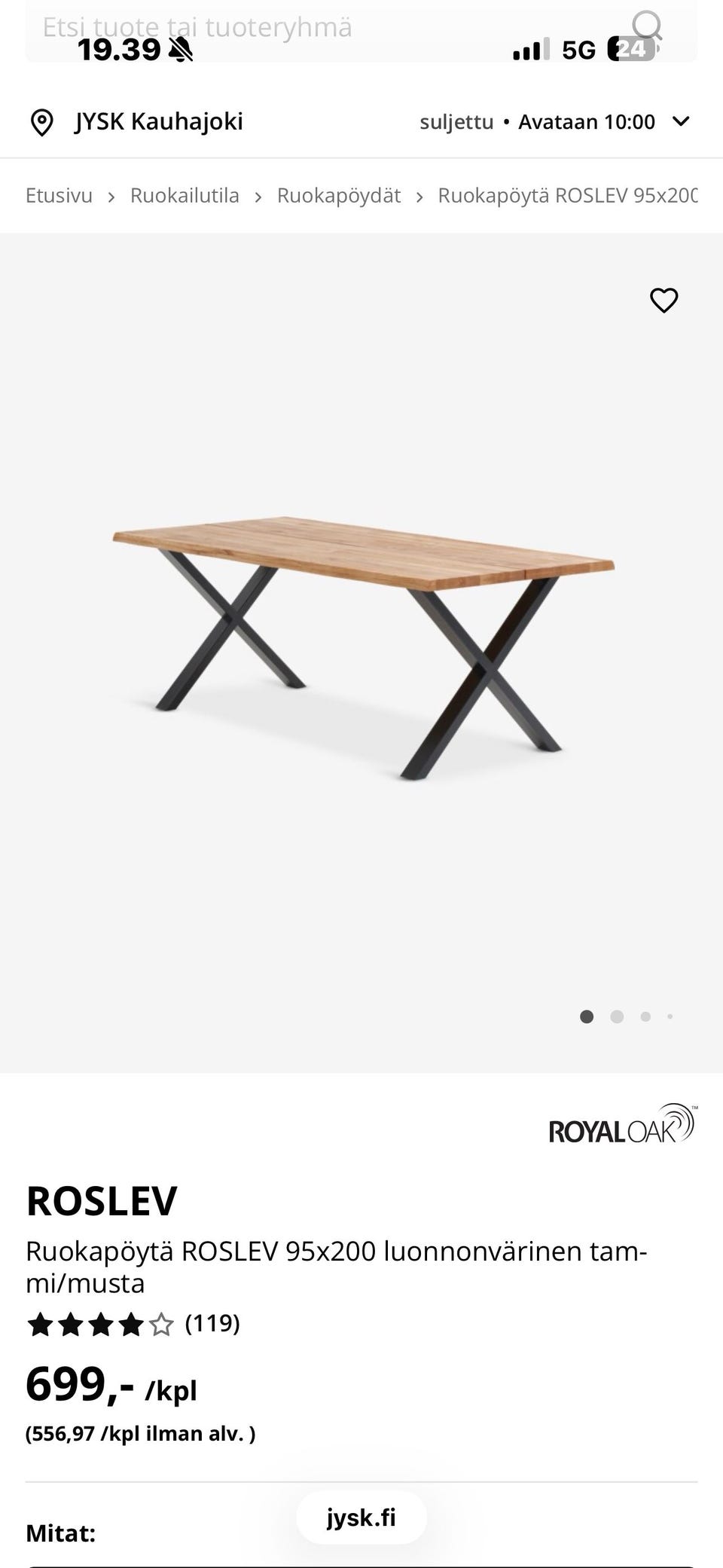Image resolution: width=723 pixels, height=1568 pixels.
Task: Jump to second product image dot
Action: 617,1016
